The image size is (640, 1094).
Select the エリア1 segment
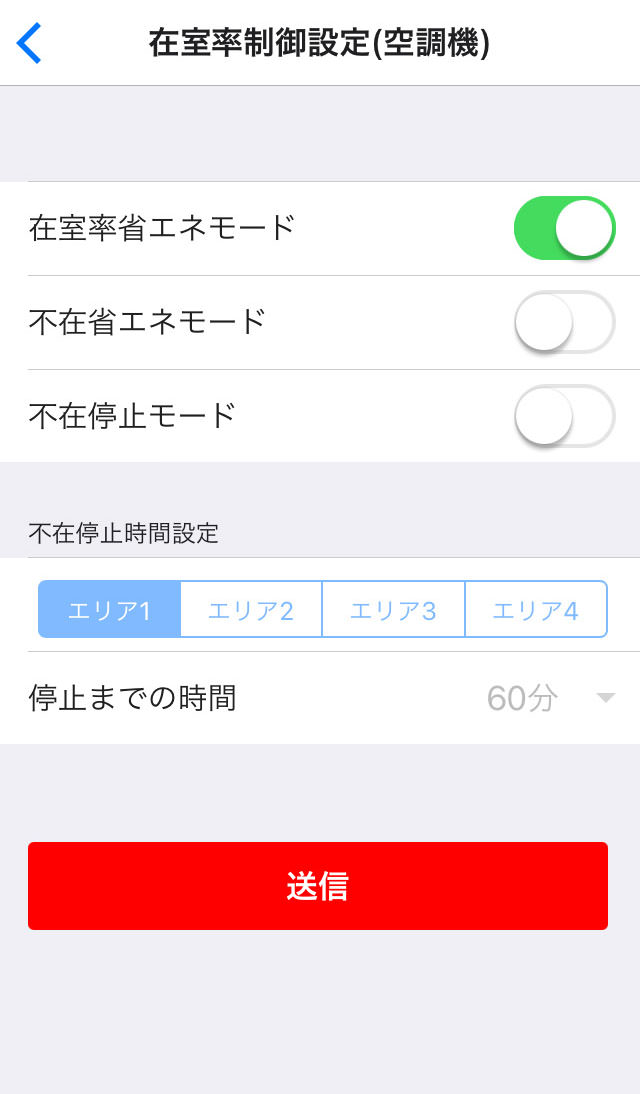(110, 610)
